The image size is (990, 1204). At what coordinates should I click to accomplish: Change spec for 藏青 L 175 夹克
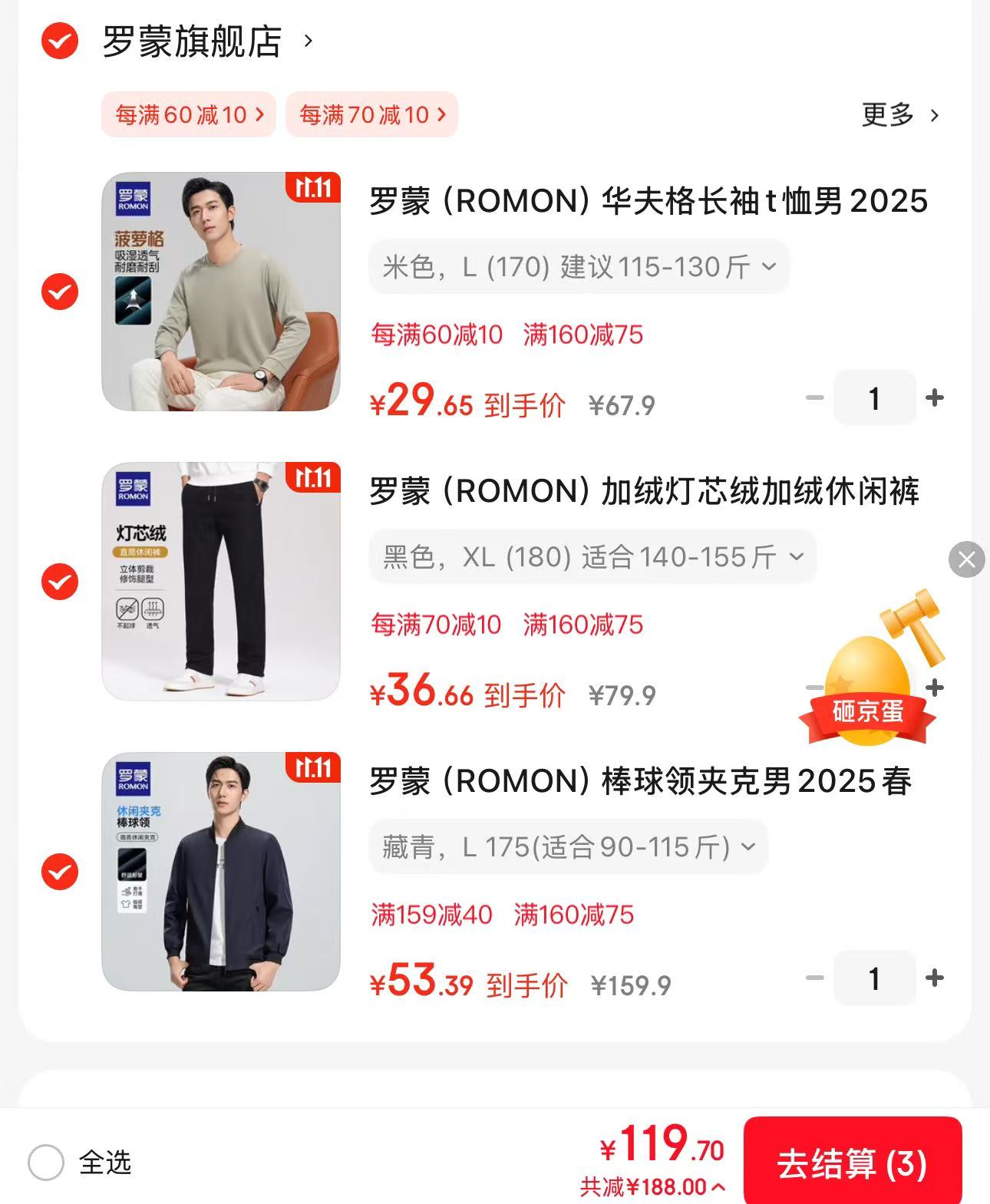[x=568, y=847]
